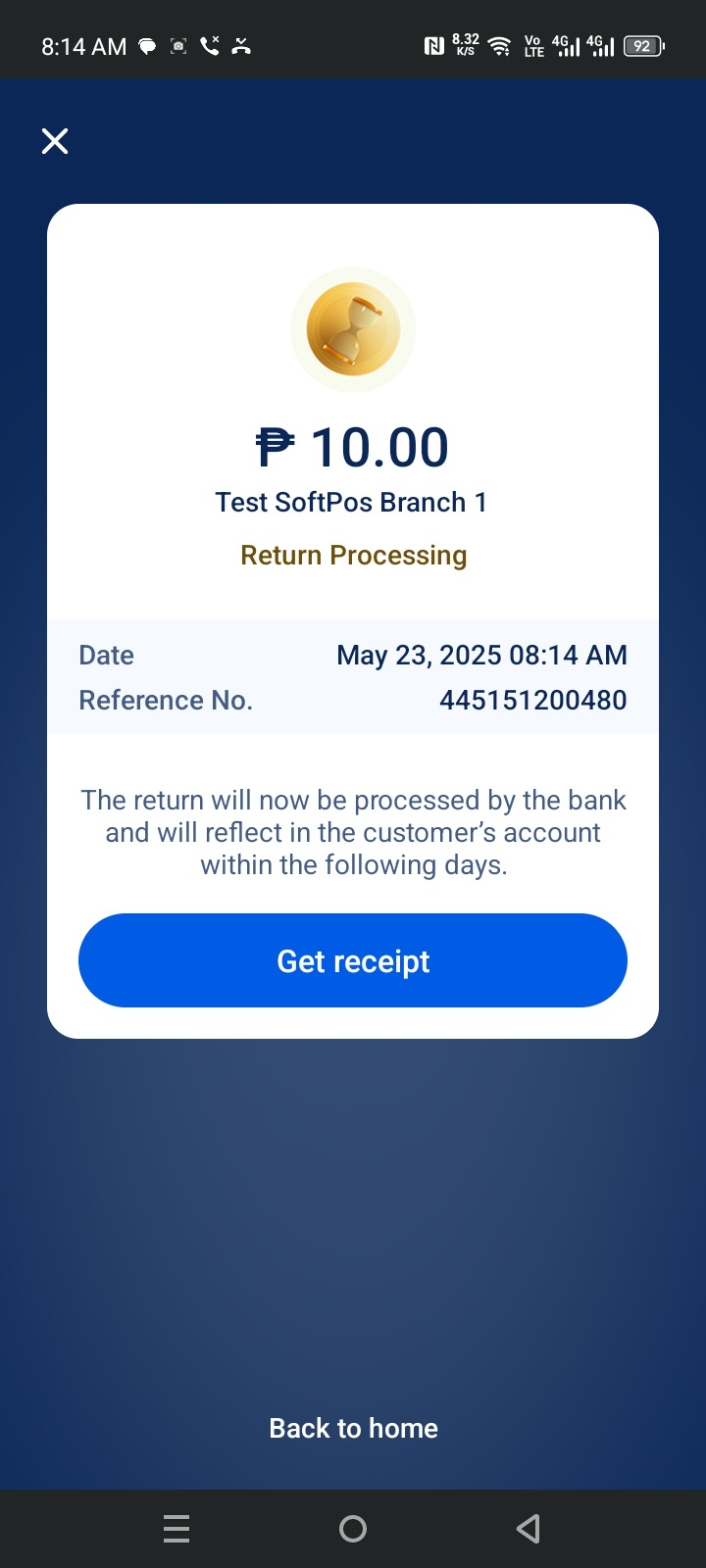Tap the 4G signal strength indicator
Image resolution: width=706 pixels, height=1568 pixels.
click(x=567, y=45)
